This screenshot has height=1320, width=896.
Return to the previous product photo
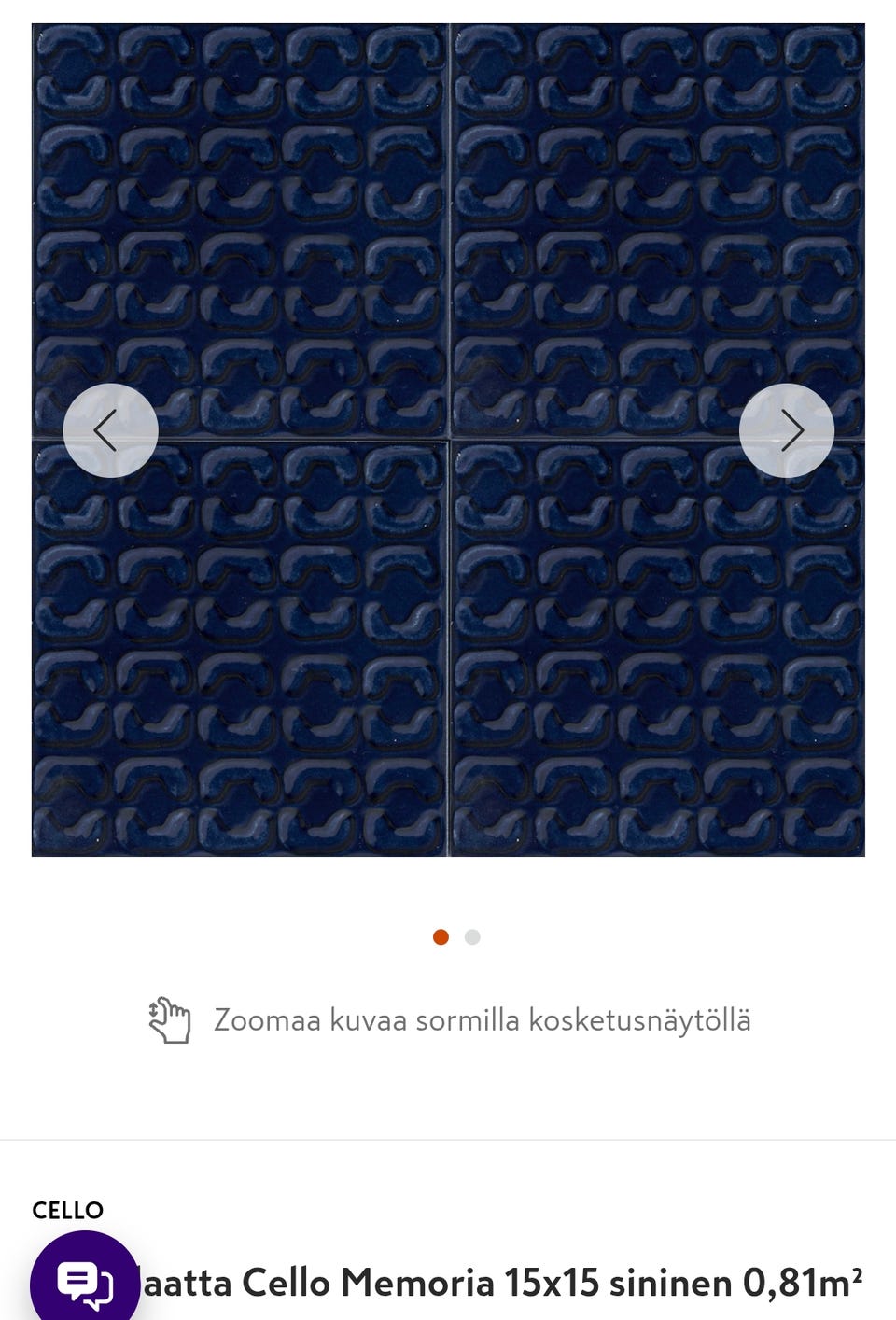[x=110, y=430]
